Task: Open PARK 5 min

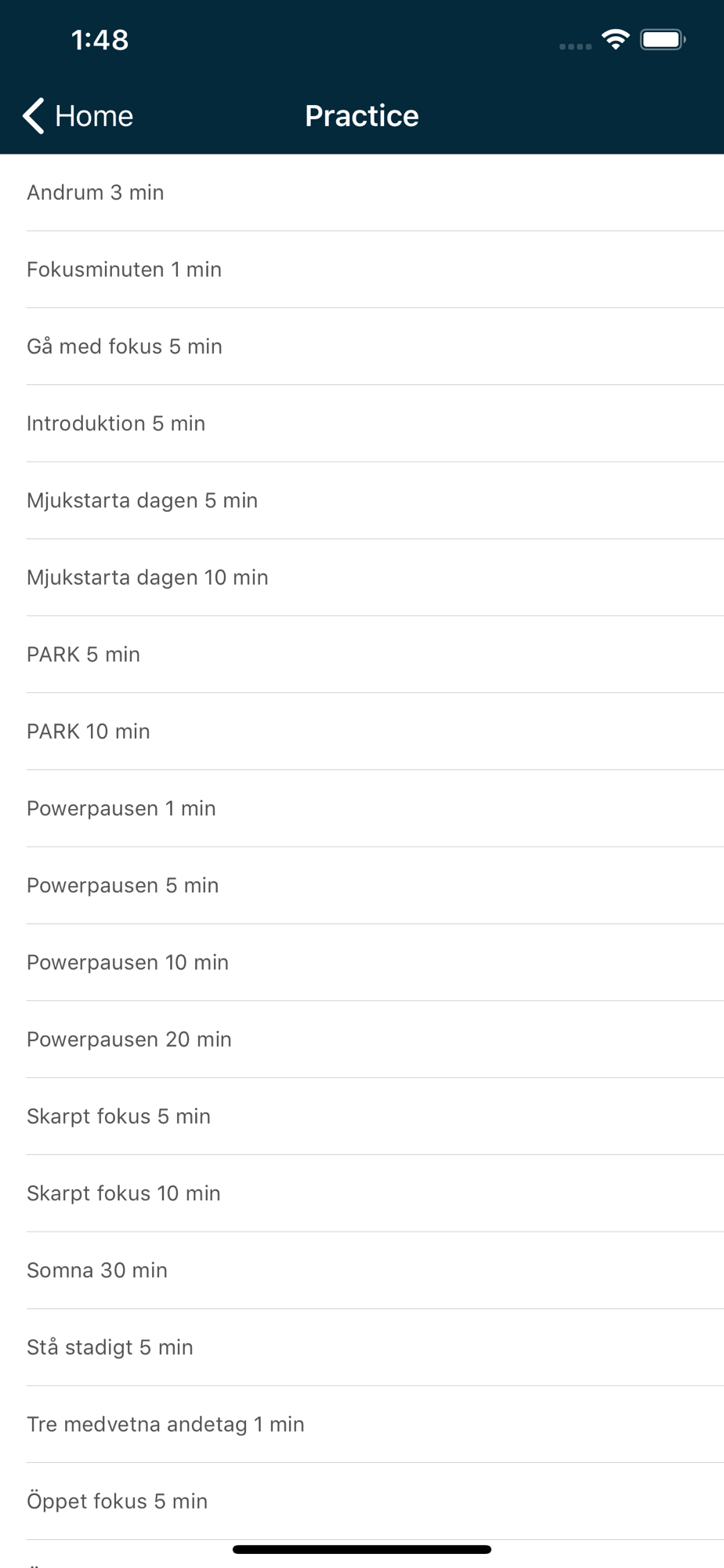Action: 362,655
